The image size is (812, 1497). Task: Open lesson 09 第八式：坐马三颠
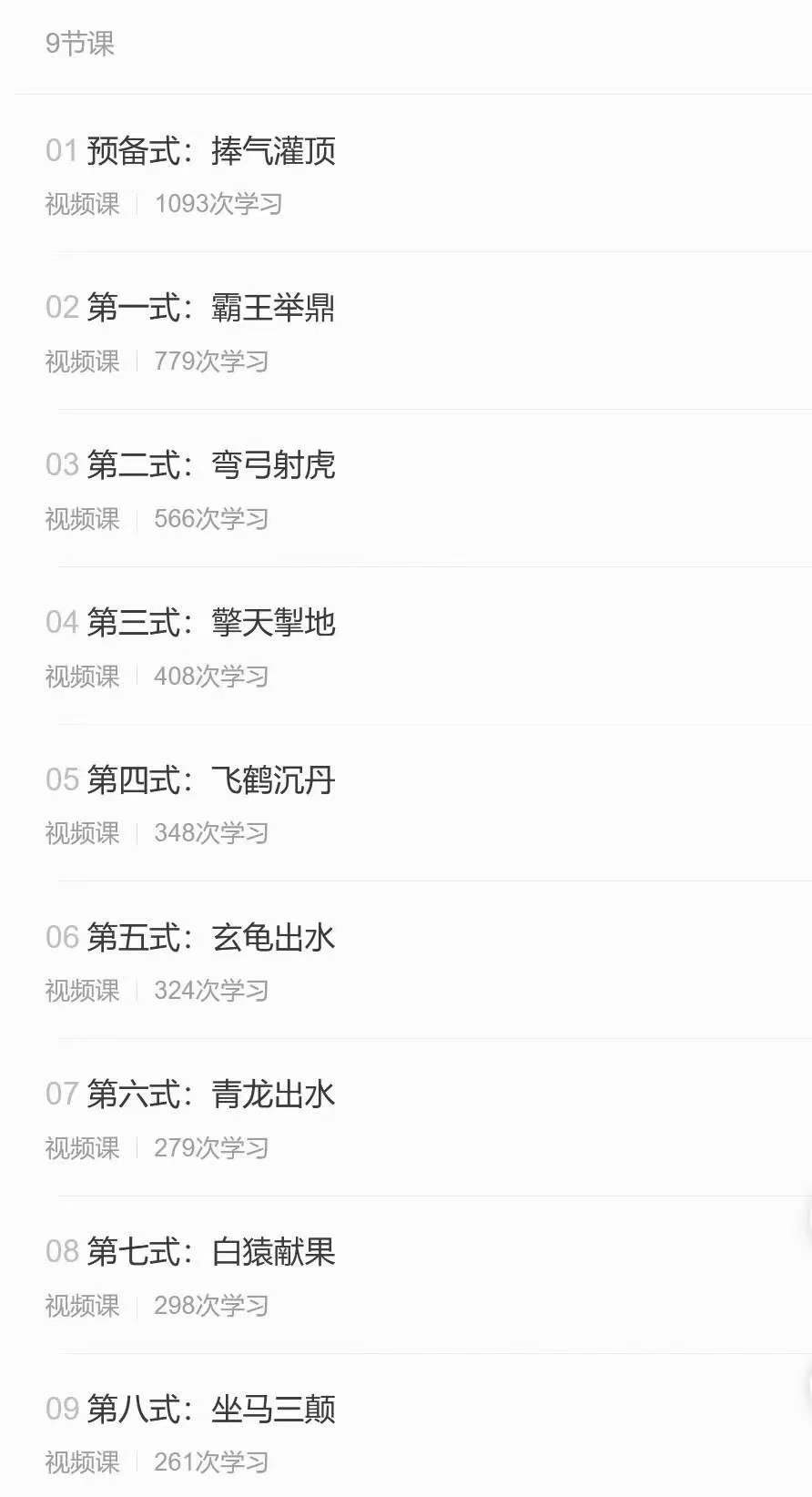coord(196,1409)
